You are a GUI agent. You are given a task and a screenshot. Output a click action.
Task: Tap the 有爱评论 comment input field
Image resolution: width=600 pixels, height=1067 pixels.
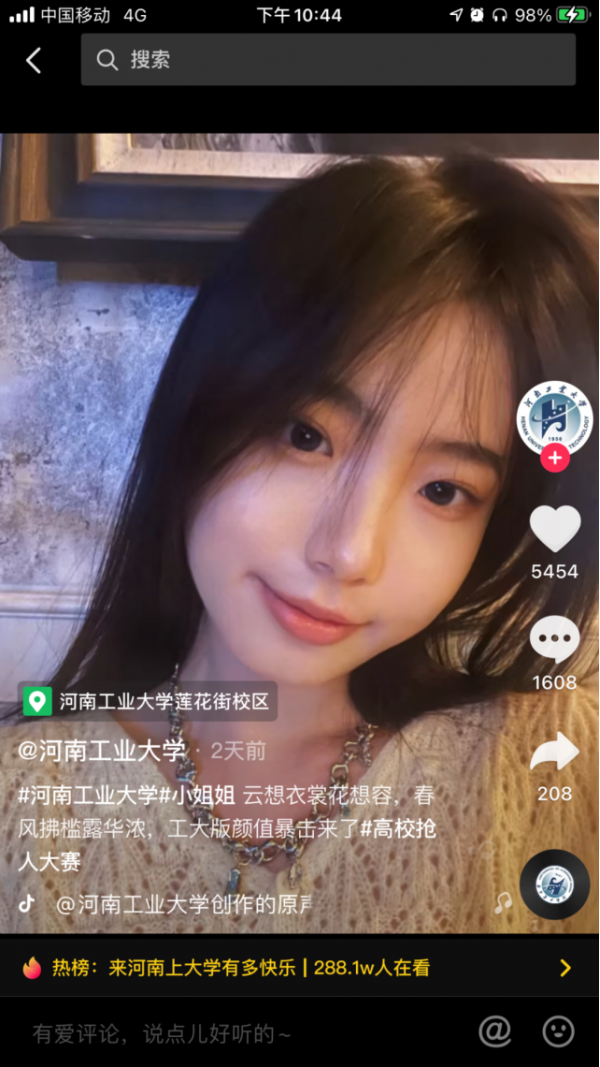[x=200, y=1032]
